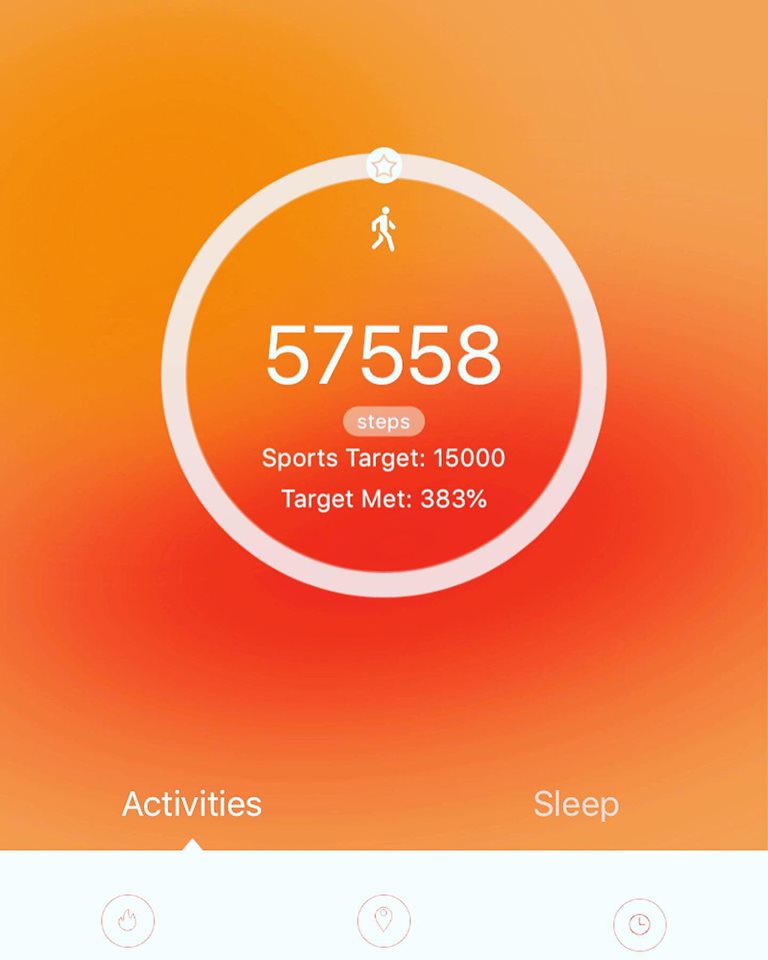Viewport: 768px width, 960px height.
Task: Select the Activities tab
Action: tap(192, 804)
